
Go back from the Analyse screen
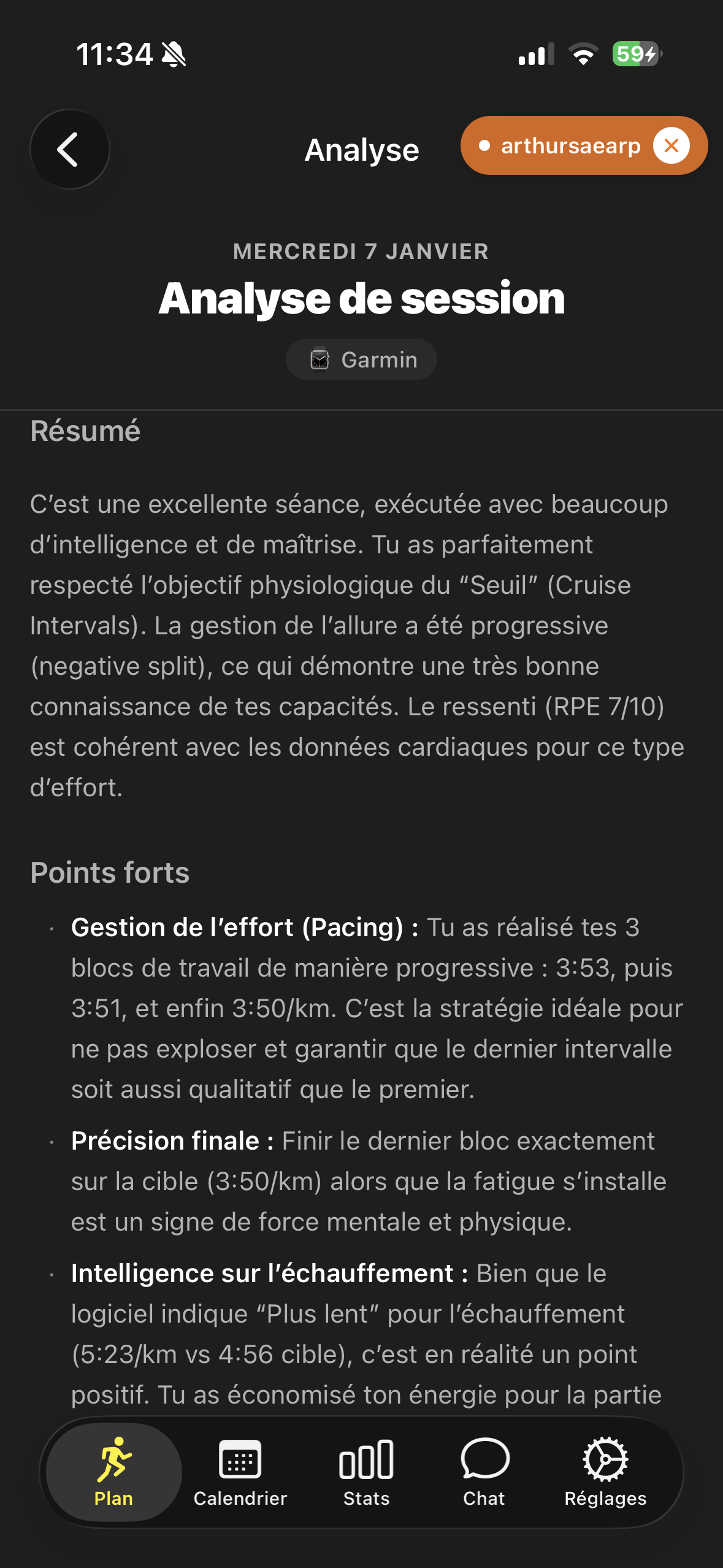(69, 149)
